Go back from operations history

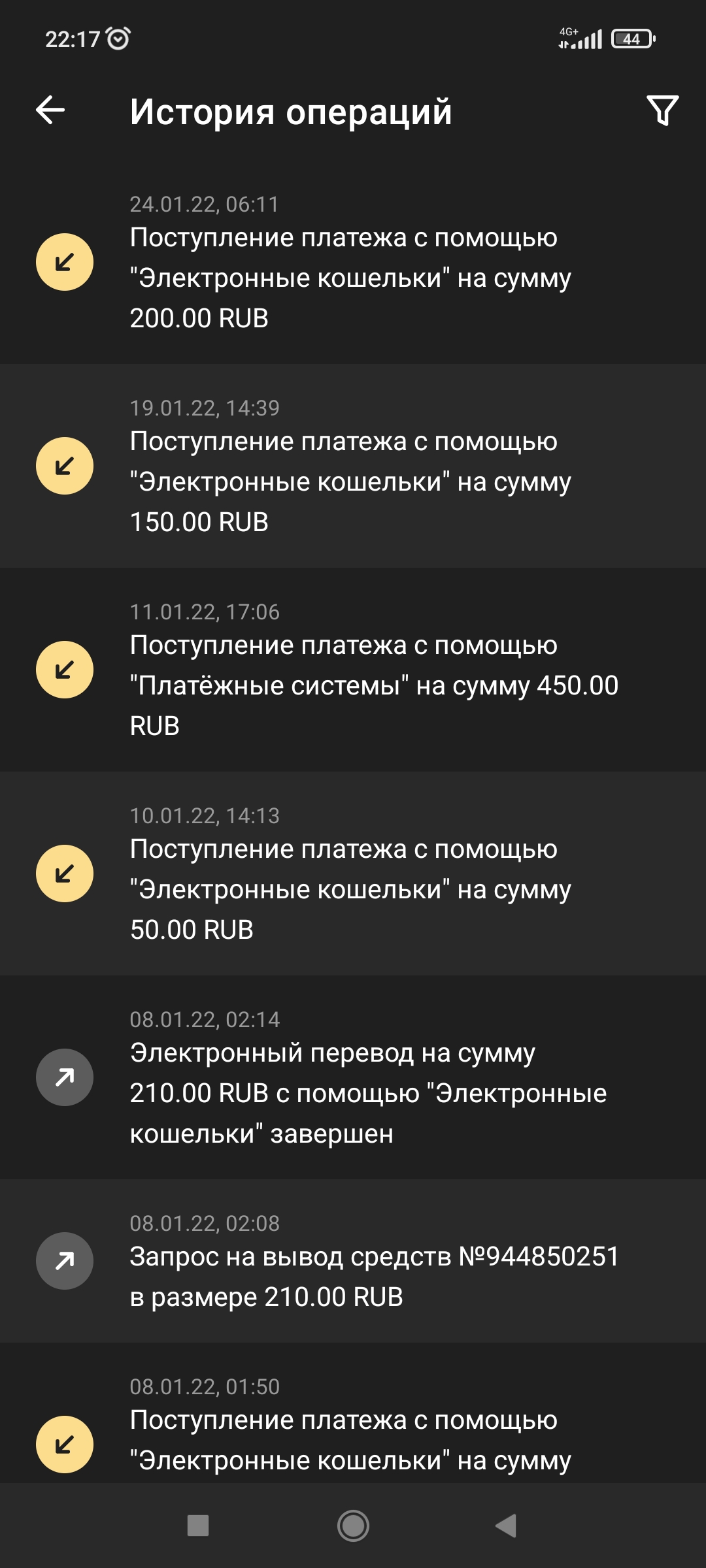tap(50, 110)
